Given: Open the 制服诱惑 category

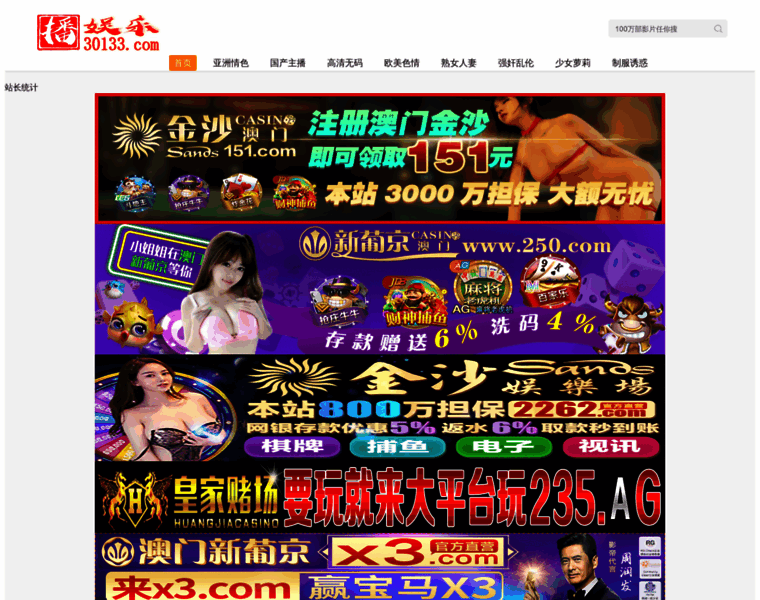Looking at the screenshot, I should coord(629,63).
